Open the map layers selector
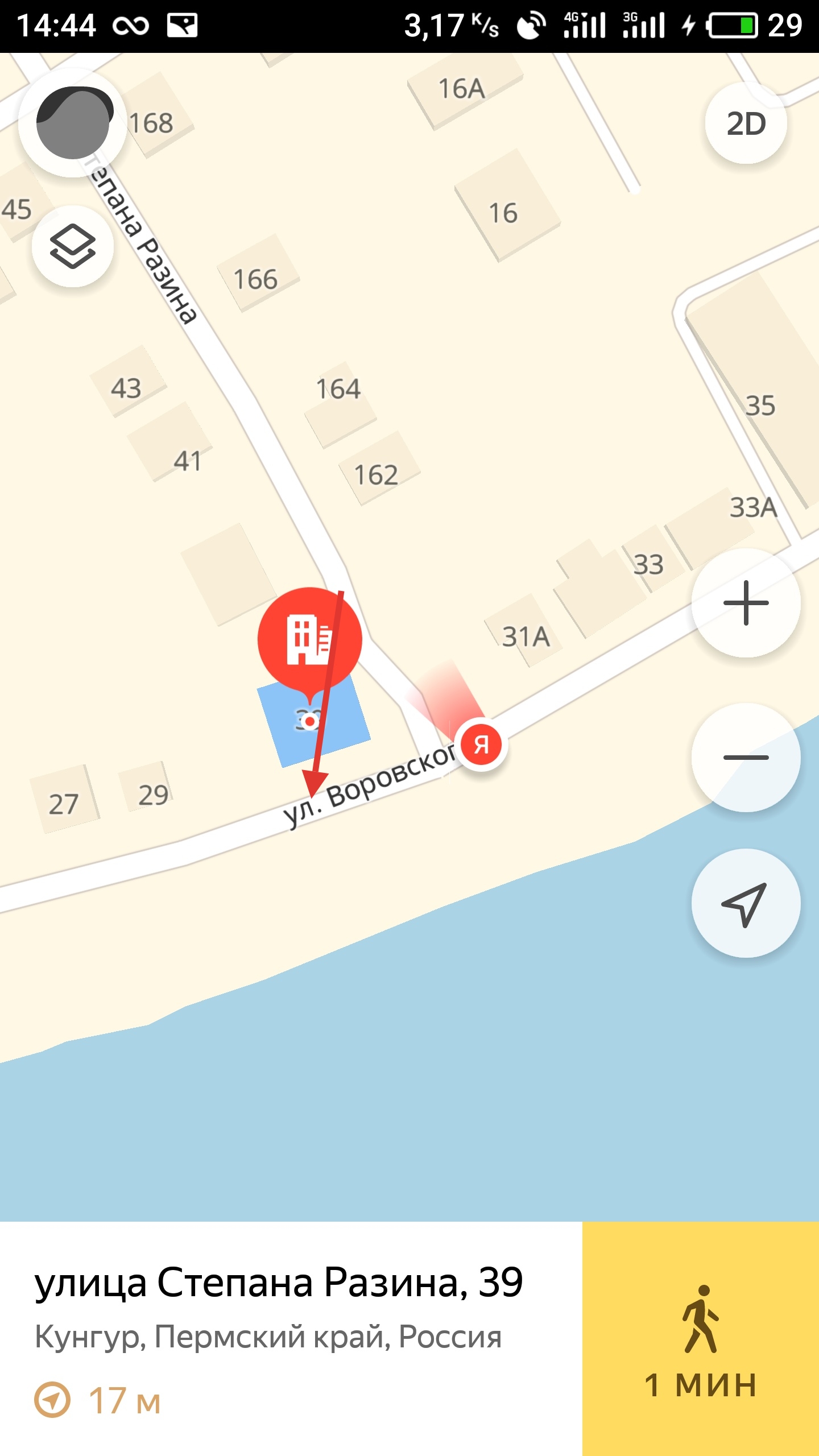Image resolution: width=819 pixels, height=1456 pixels. [73, 246]
